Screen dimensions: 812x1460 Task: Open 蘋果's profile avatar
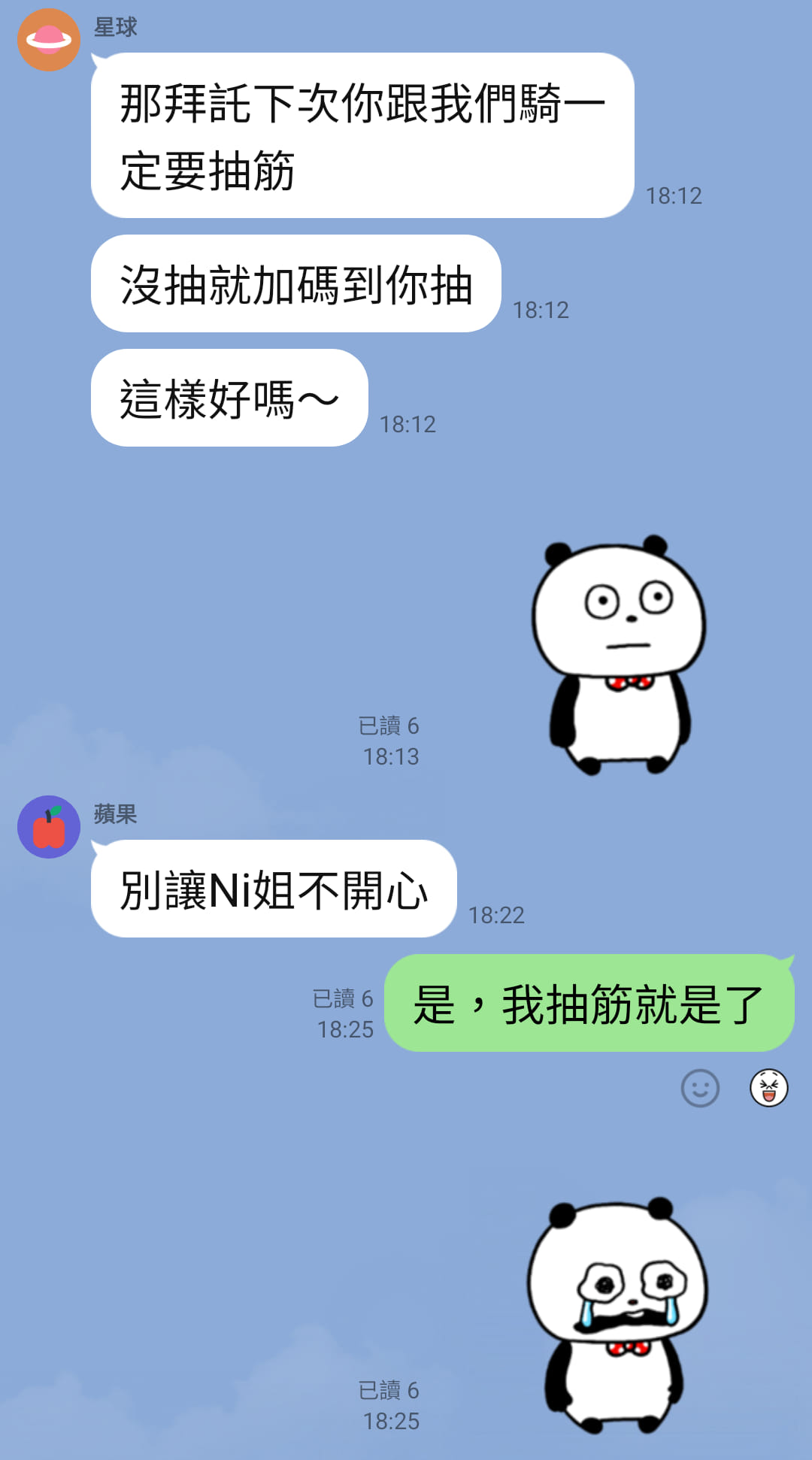pos(49,827)
